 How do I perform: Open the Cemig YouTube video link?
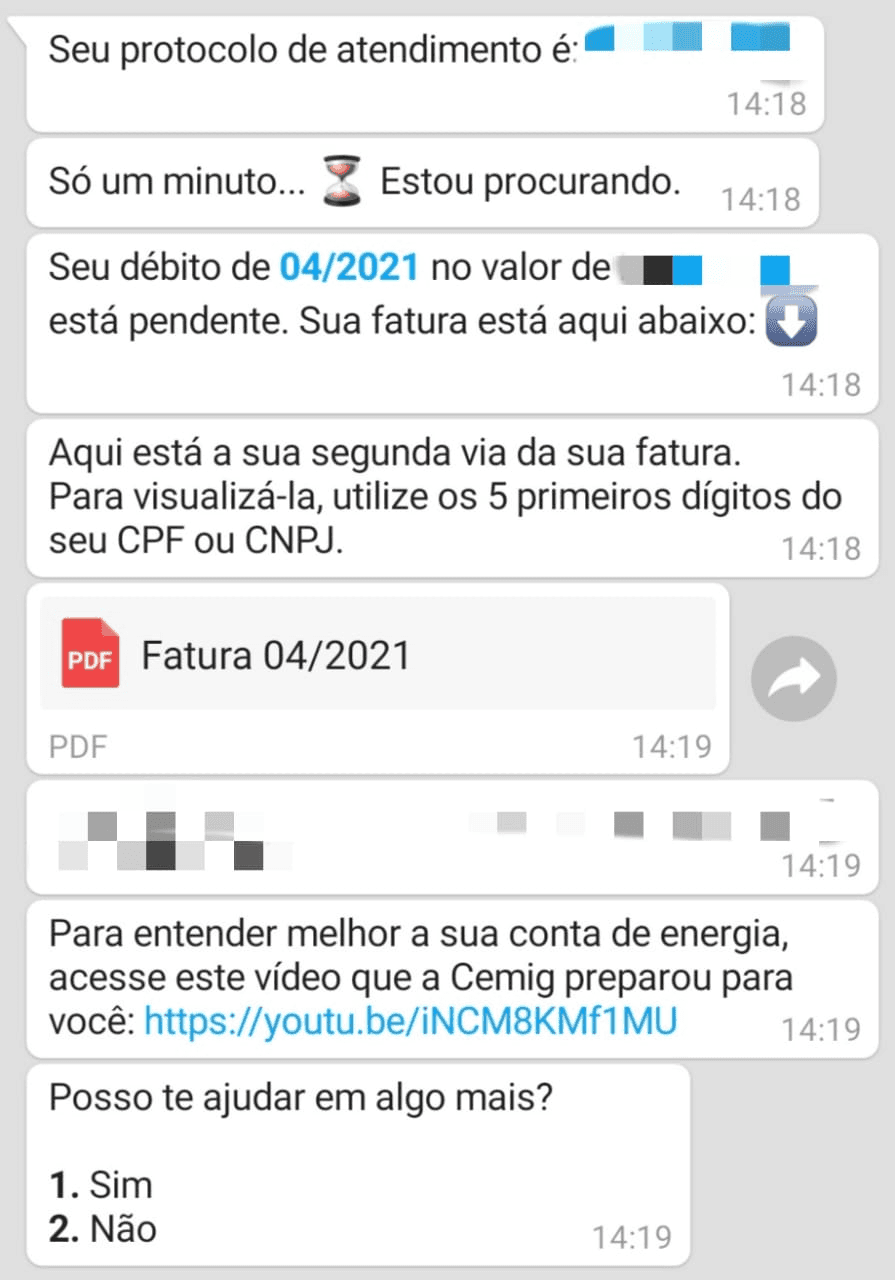click(x=411, y=1021)
